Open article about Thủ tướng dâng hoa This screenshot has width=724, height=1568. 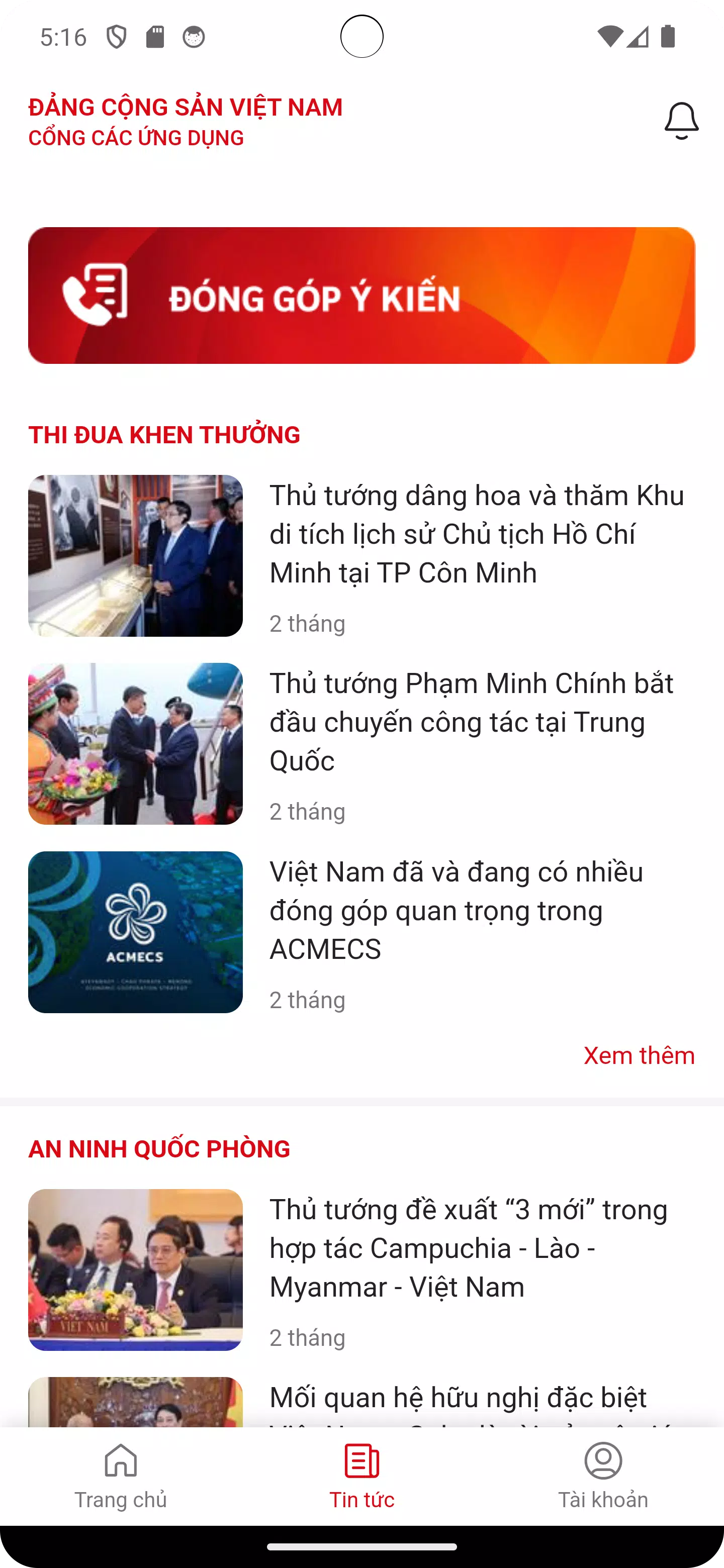point(476,534)
